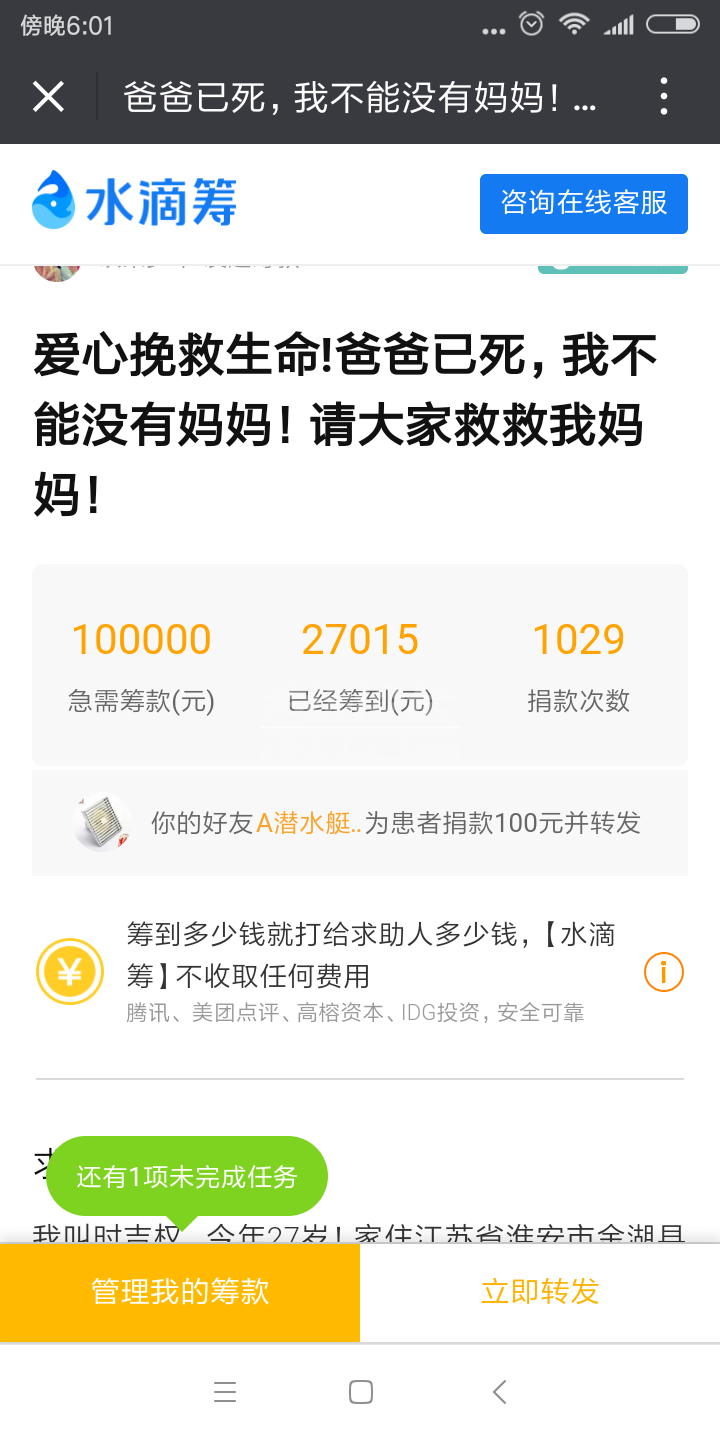Tap the Wi-Fi icon in the status bar
Screen dimensions: 720x1440
pyautogui.click(x=575, y=26)
